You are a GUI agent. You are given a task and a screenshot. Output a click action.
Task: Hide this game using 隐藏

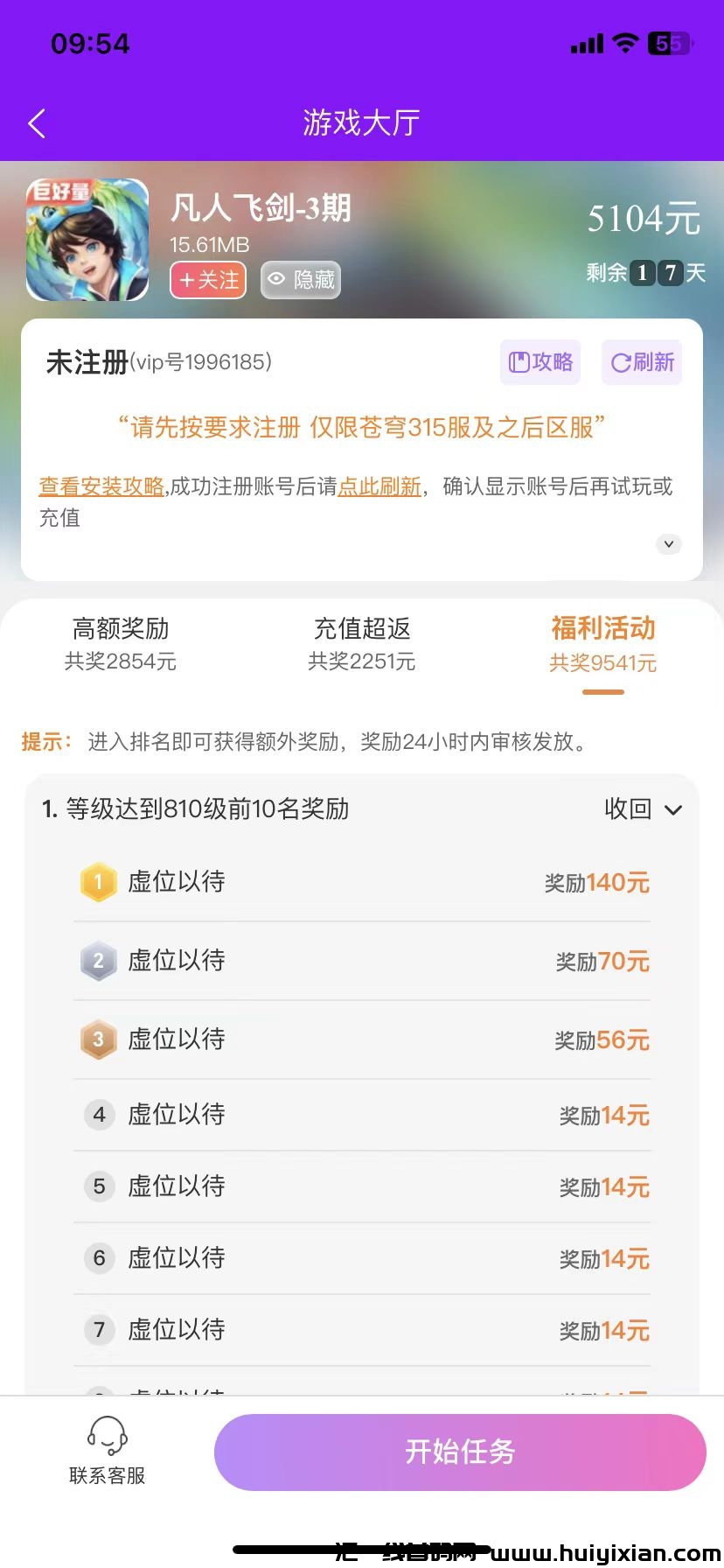pyautogui.click(x=301, y=280)
